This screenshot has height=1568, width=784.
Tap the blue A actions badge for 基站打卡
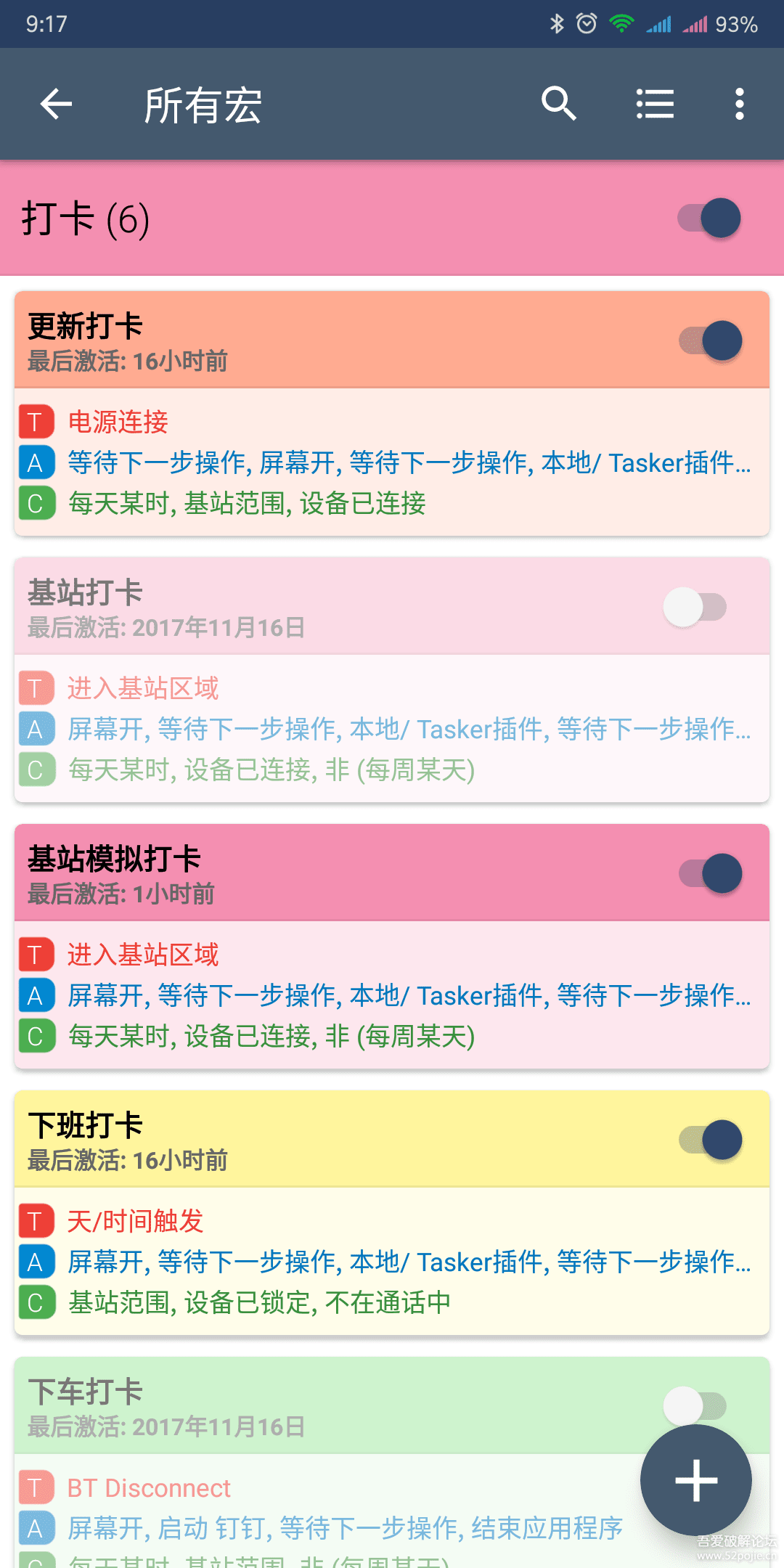point(35,729)
